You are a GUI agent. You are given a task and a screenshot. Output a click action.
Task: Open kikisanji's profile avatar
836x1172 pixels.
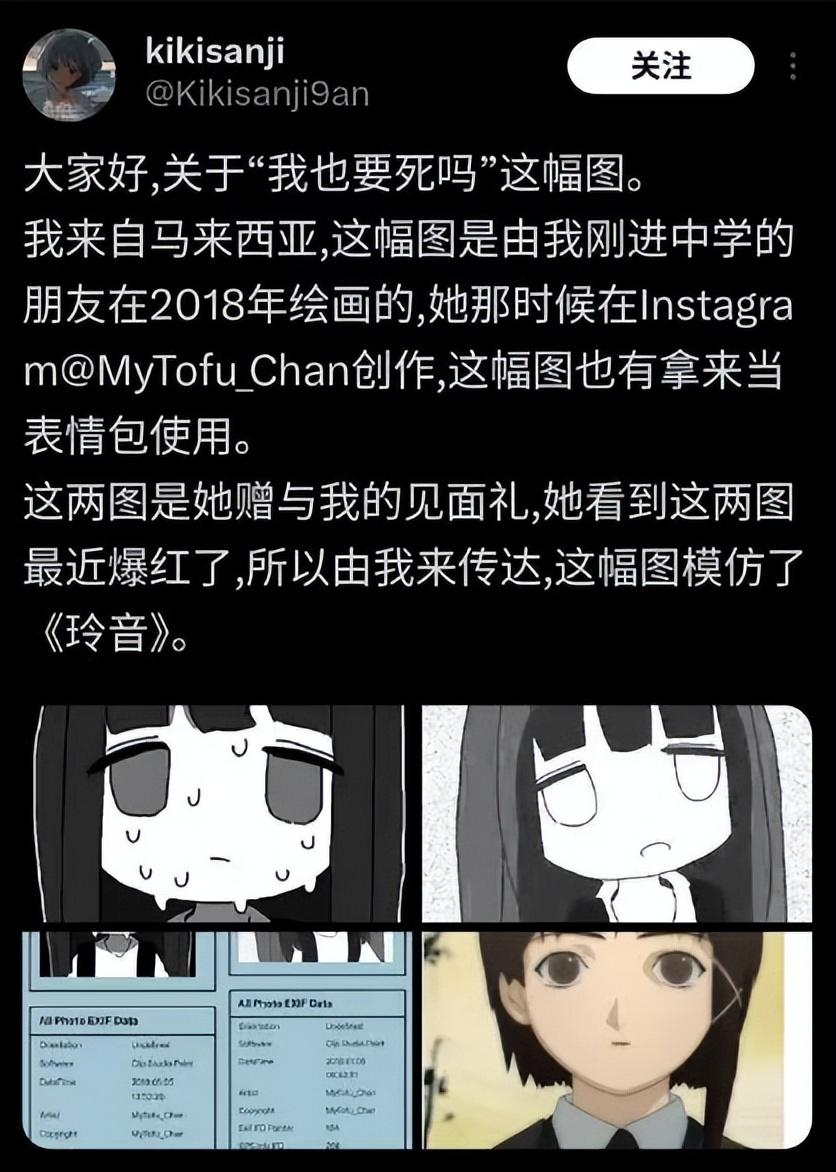[69, 74]
